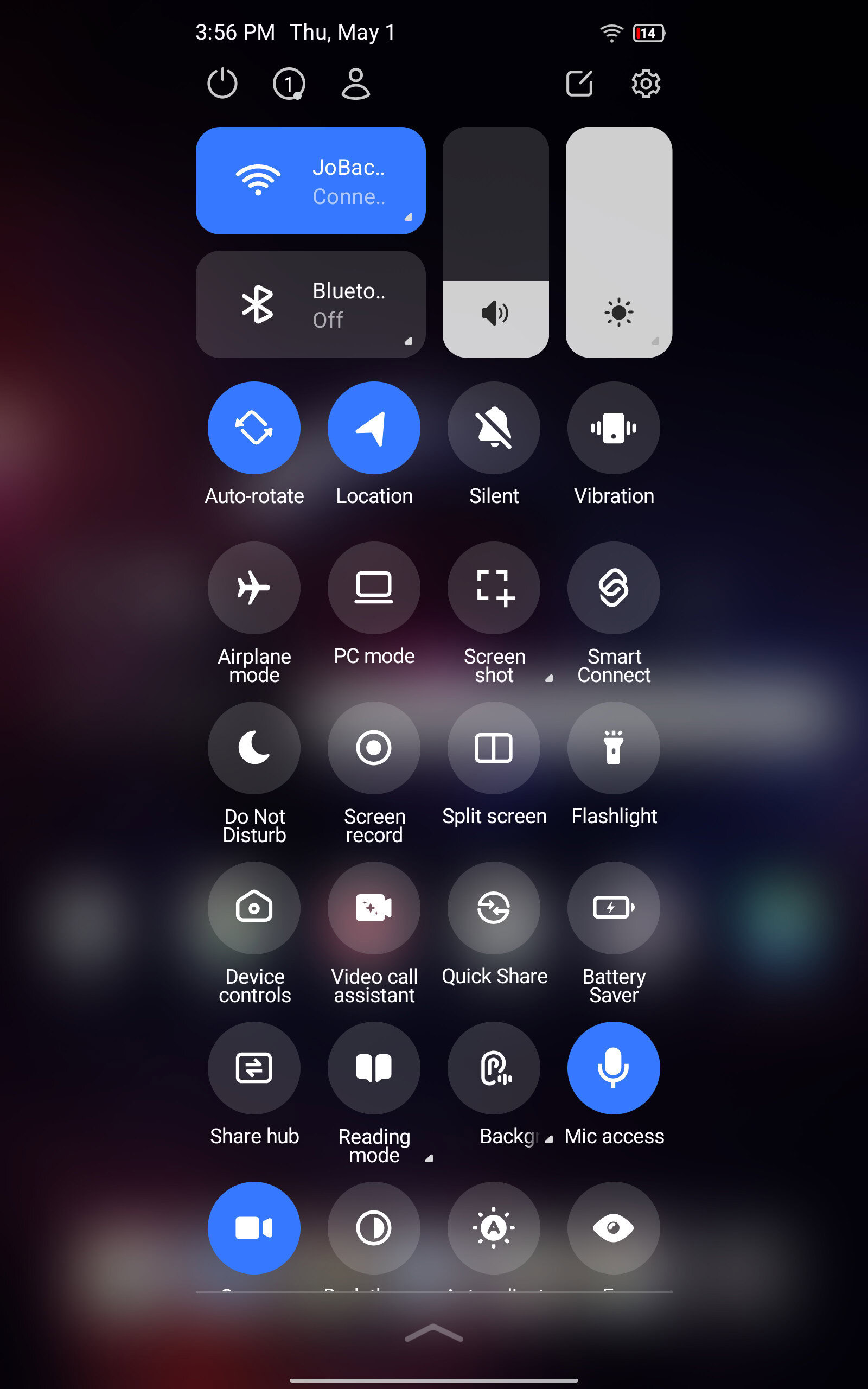Viewport: 868px width, 1389px height.
Task: Enable Do Not Disturb
Action: tap(254, 748)
